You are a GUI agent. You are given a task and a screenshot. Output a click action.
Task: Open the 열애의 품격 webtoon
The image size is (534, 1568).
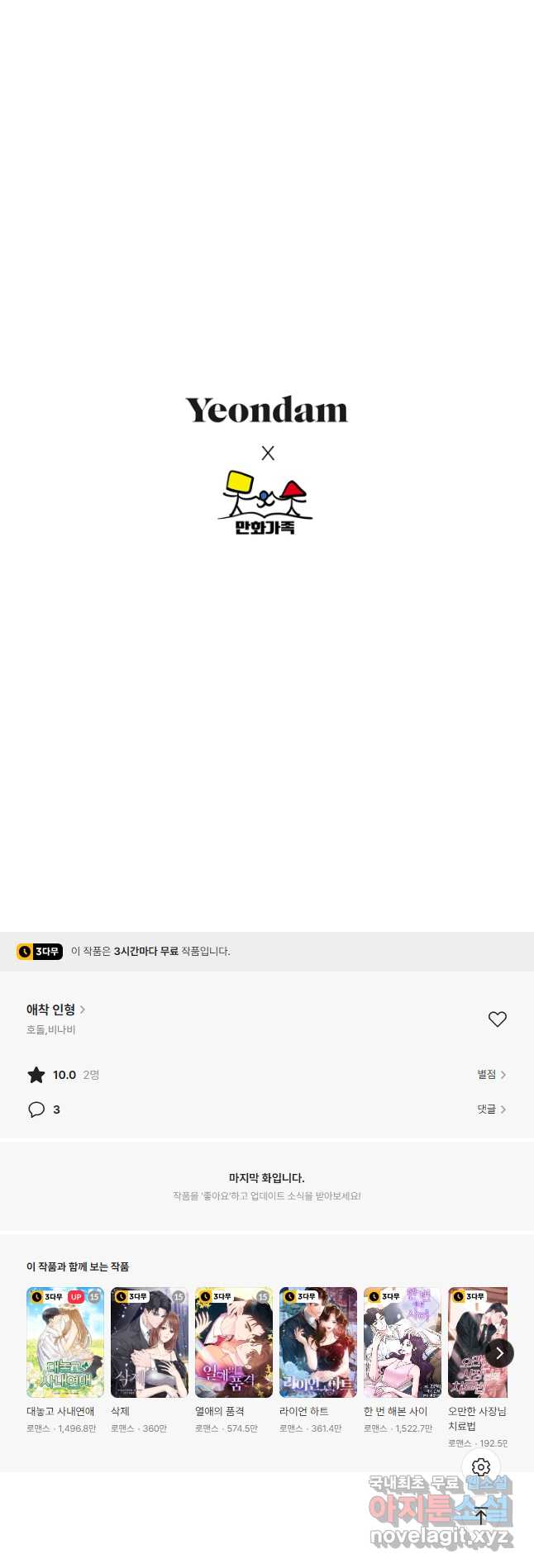[x=234, y=1342]
